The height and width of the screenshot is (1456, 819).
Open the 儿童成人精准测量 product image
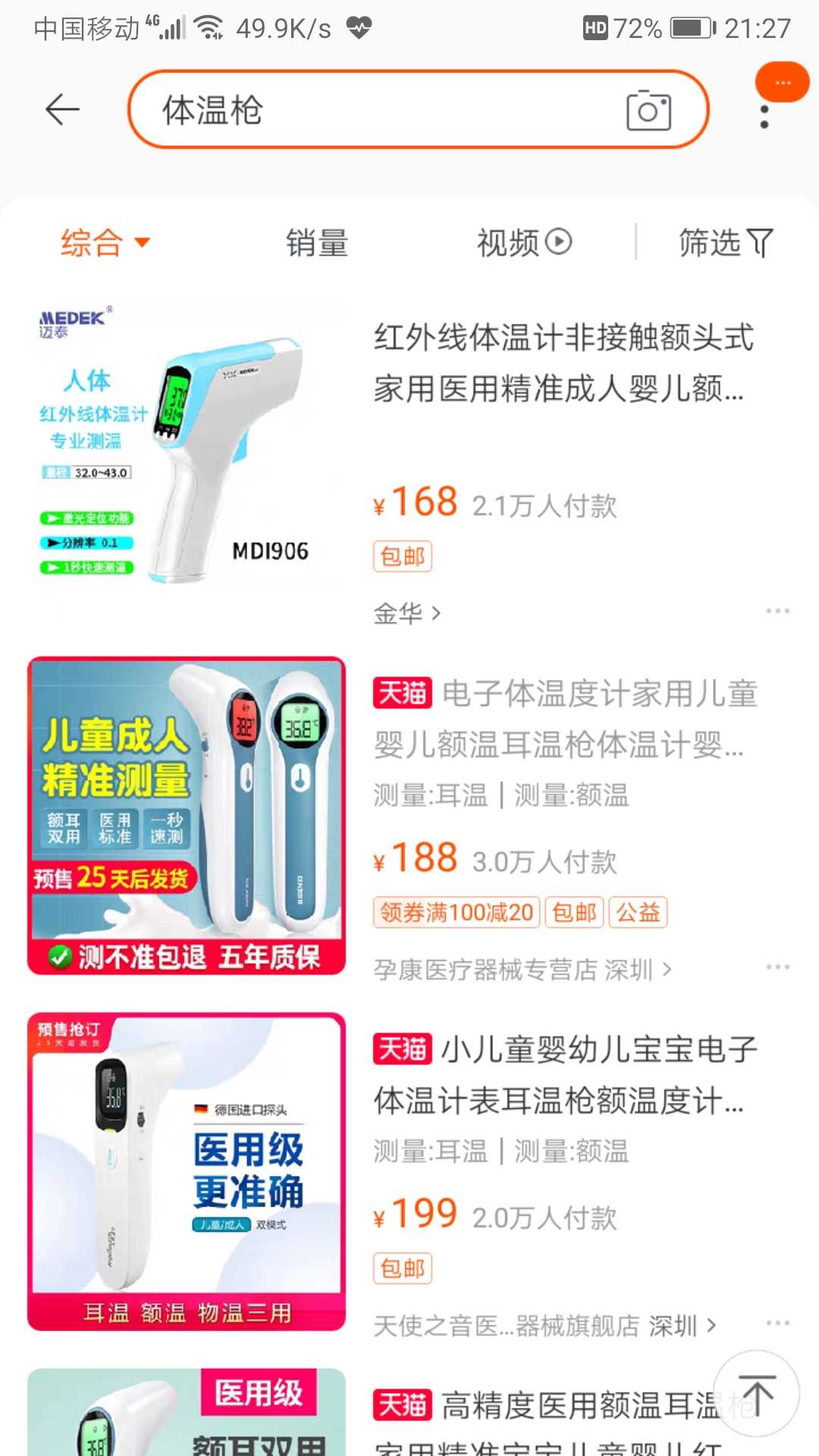click(186, 816)
